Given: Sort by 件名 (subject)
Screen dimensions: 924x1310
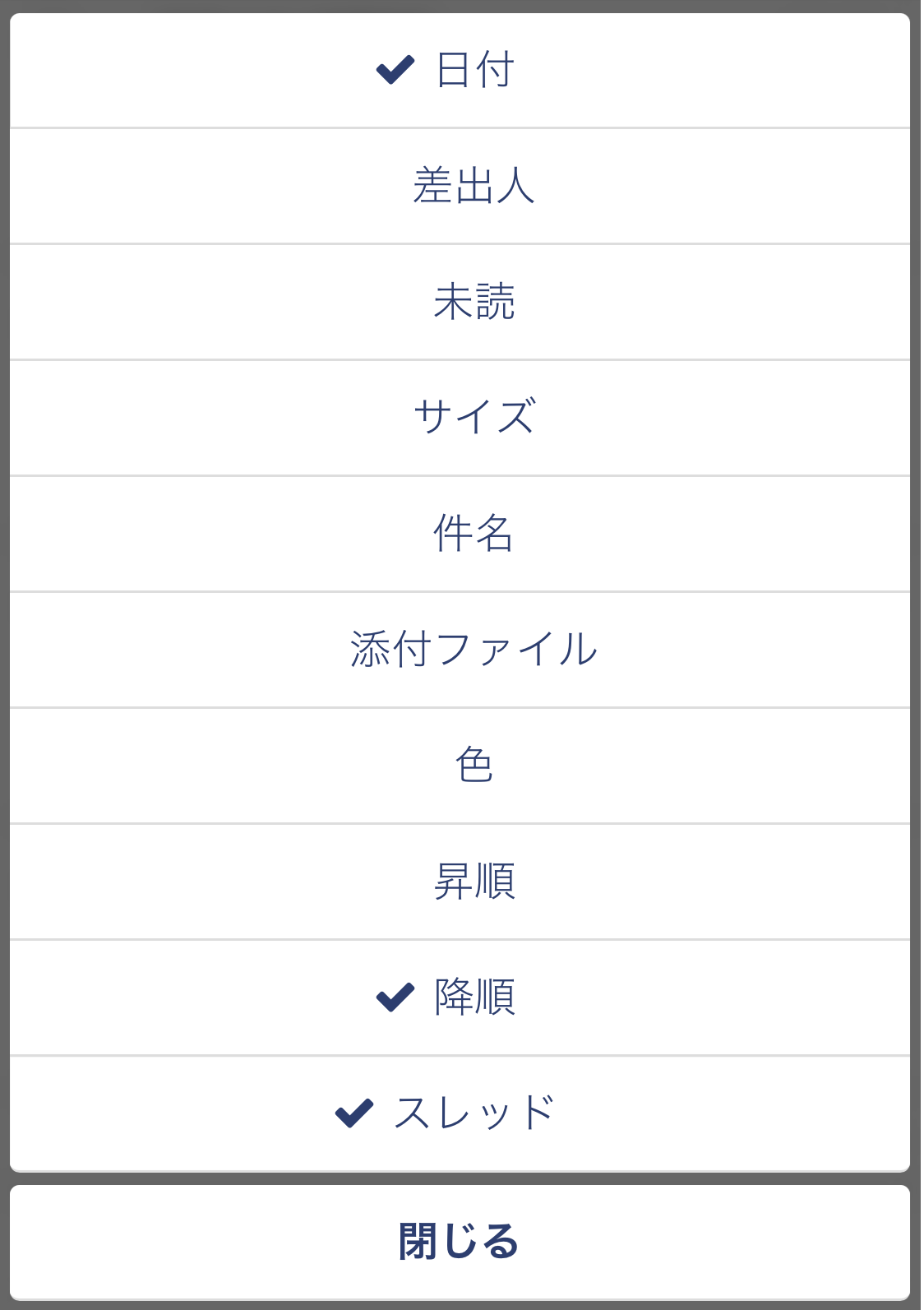Looking at the screenshot, I should pos(460,534).
